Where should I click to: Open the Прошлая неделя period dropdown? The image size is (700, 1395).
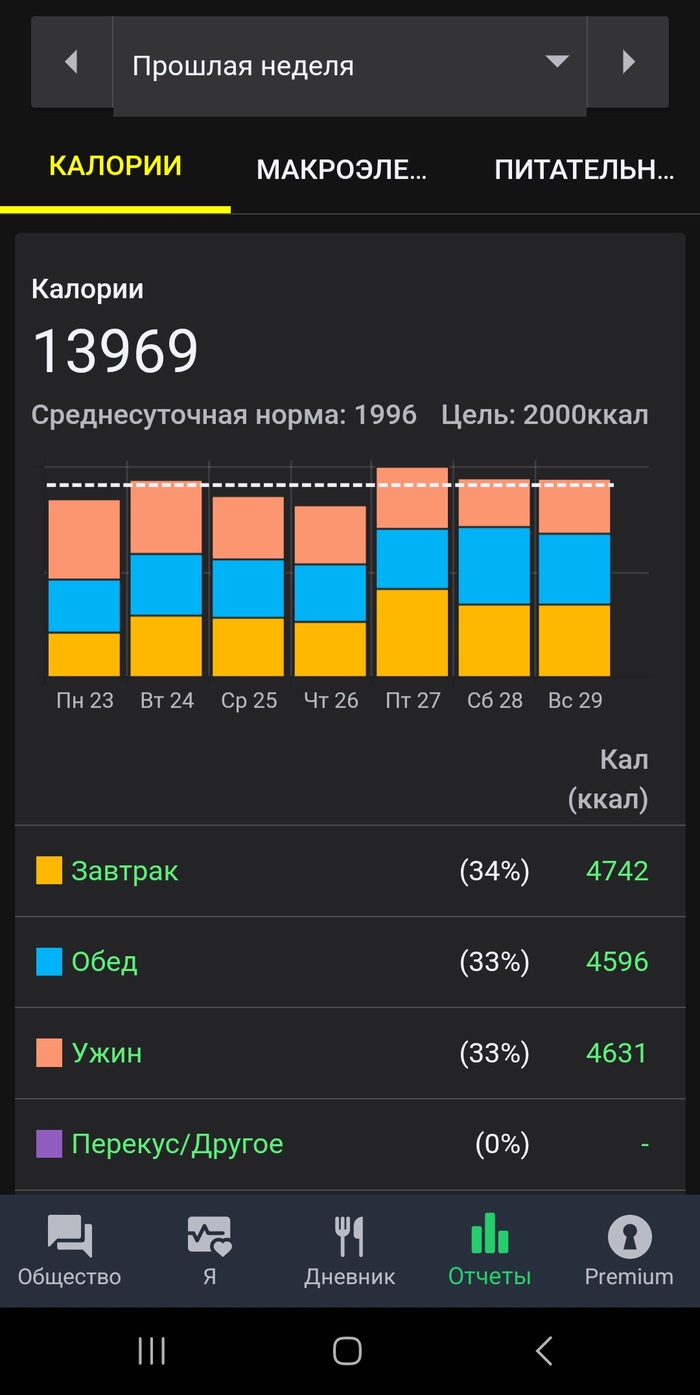click(x=349, y=66)
